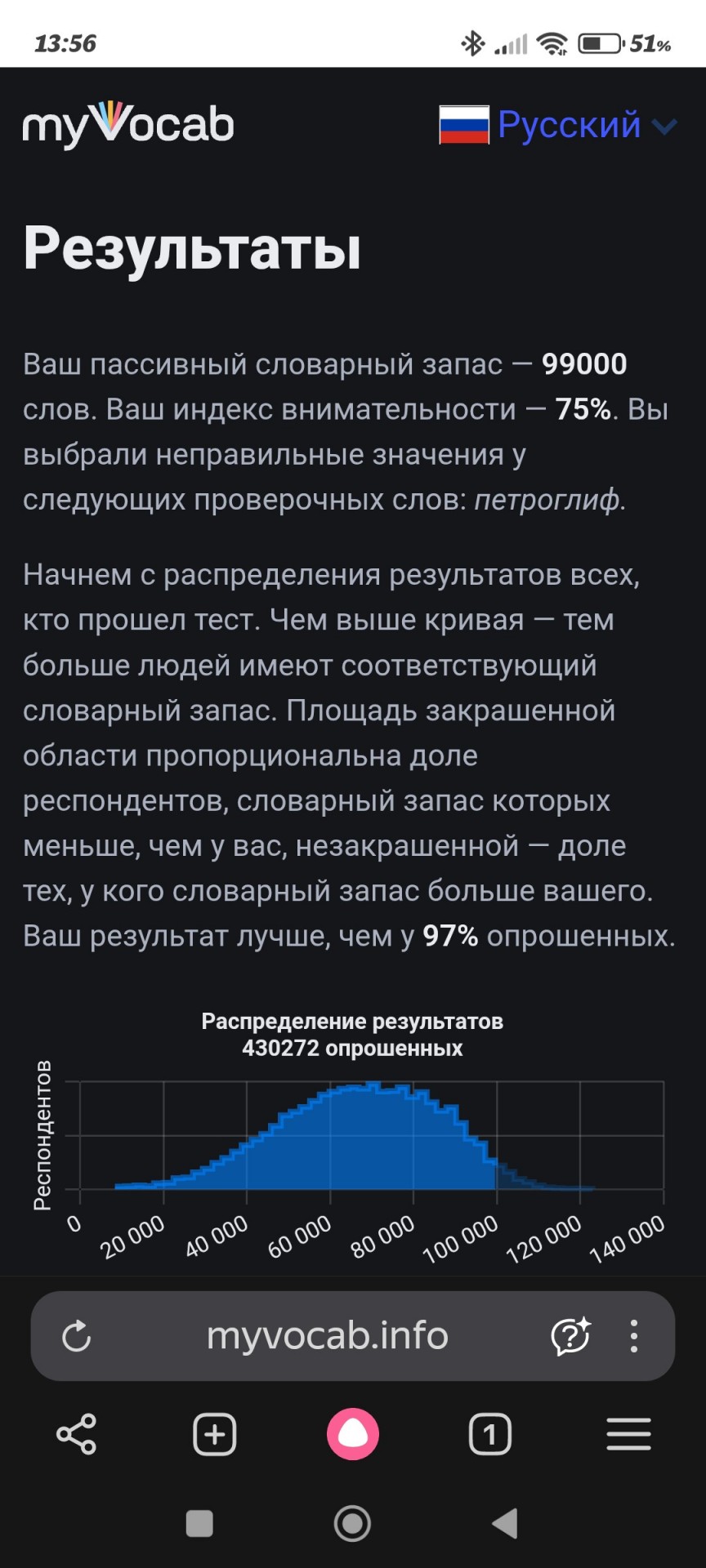Open a new tab with the plus button
Viewport: 706px width, 1568px height.
[215, 1434]
